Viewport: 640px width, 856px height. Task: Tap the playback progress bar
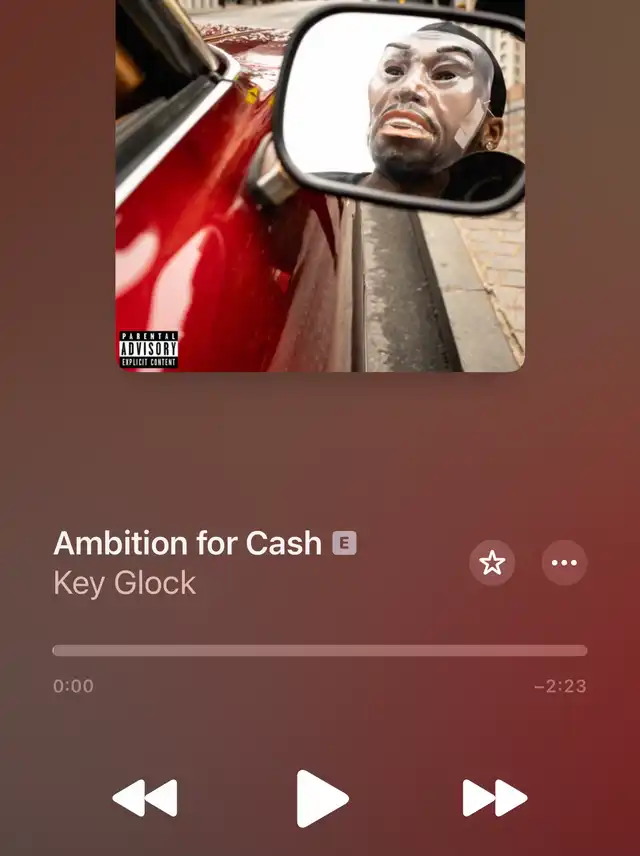click(x=320, y=650)
